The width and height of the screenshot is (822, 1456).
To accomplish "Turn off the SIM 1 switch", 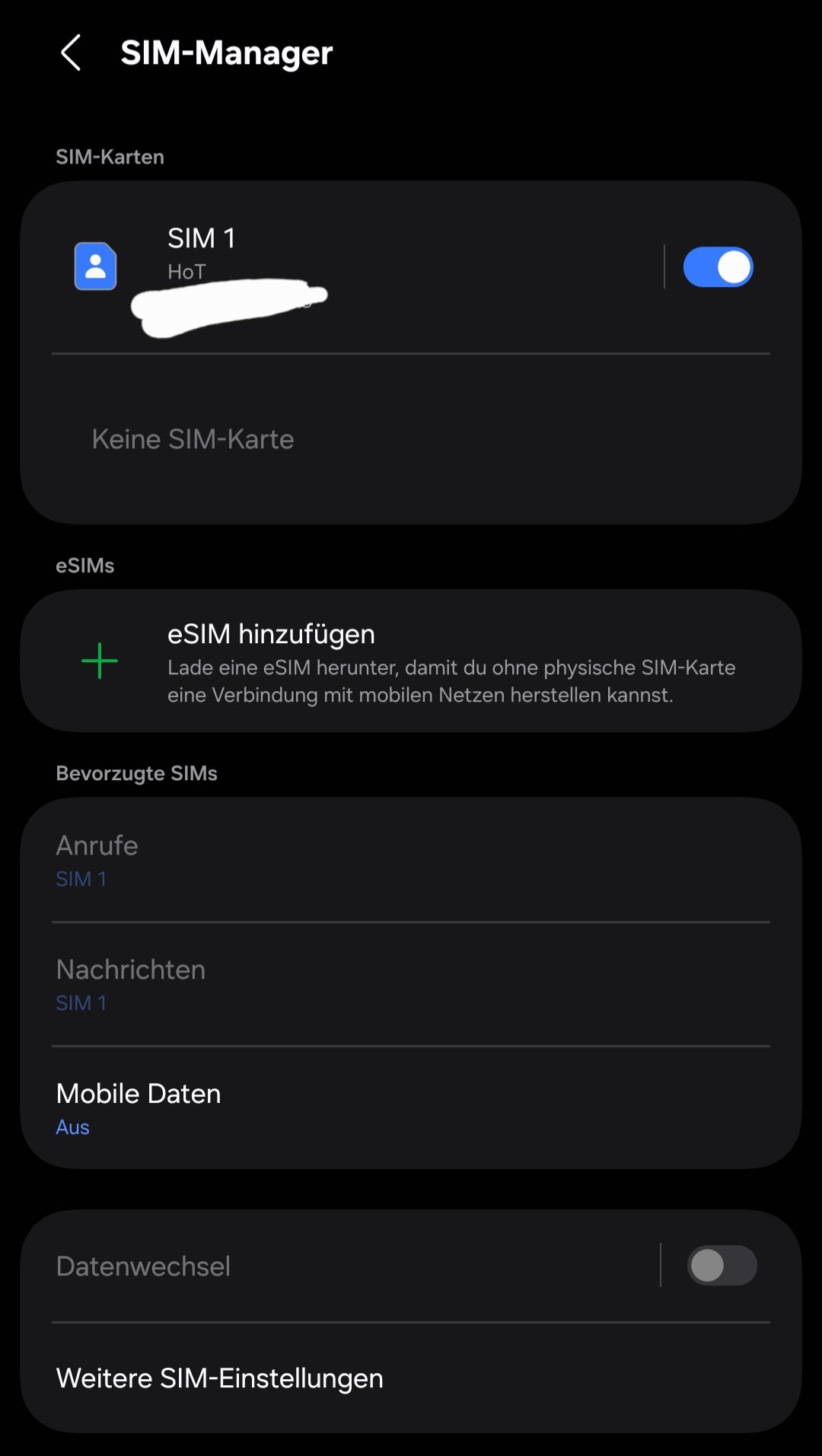I will (x=717, y=267).
